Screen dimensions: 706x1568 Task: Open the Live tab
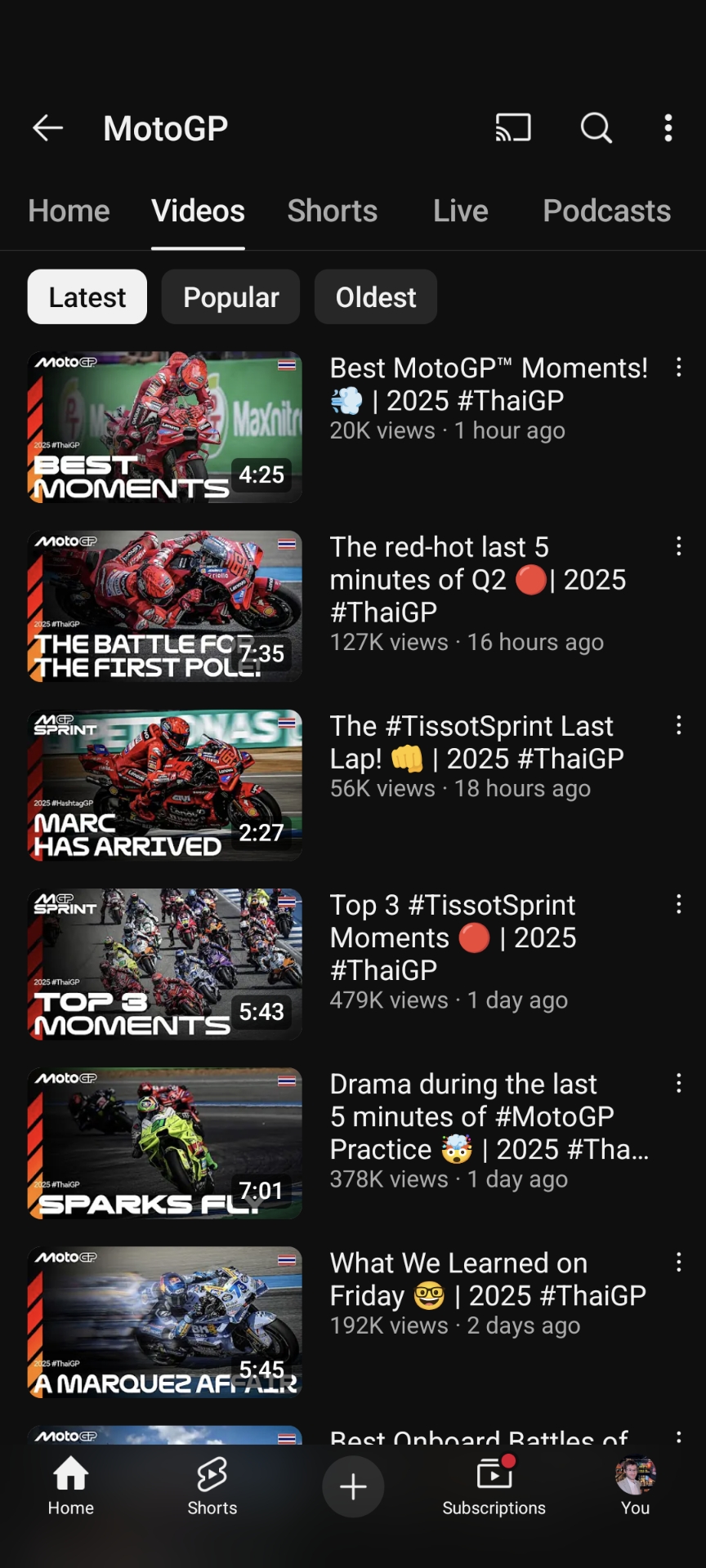pos(460,212)
